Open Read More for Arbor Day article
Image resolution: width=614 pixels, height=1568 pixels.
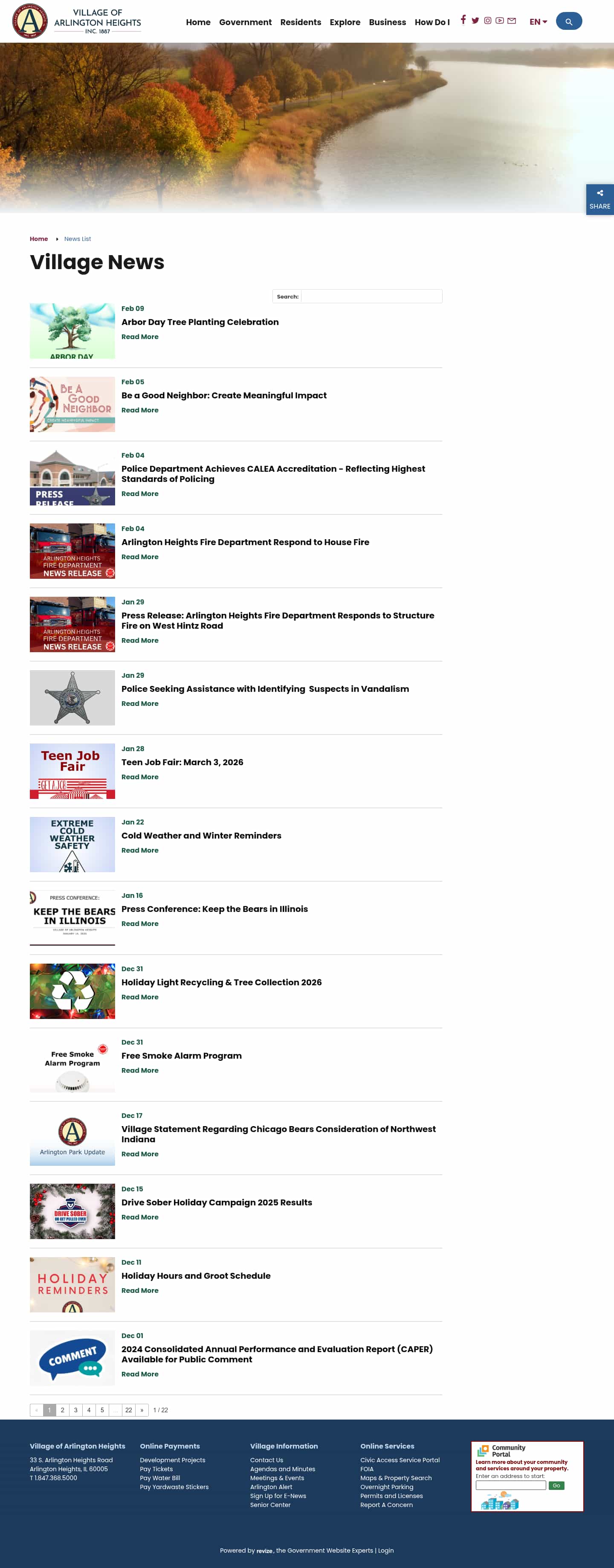(x=139, y=337)
